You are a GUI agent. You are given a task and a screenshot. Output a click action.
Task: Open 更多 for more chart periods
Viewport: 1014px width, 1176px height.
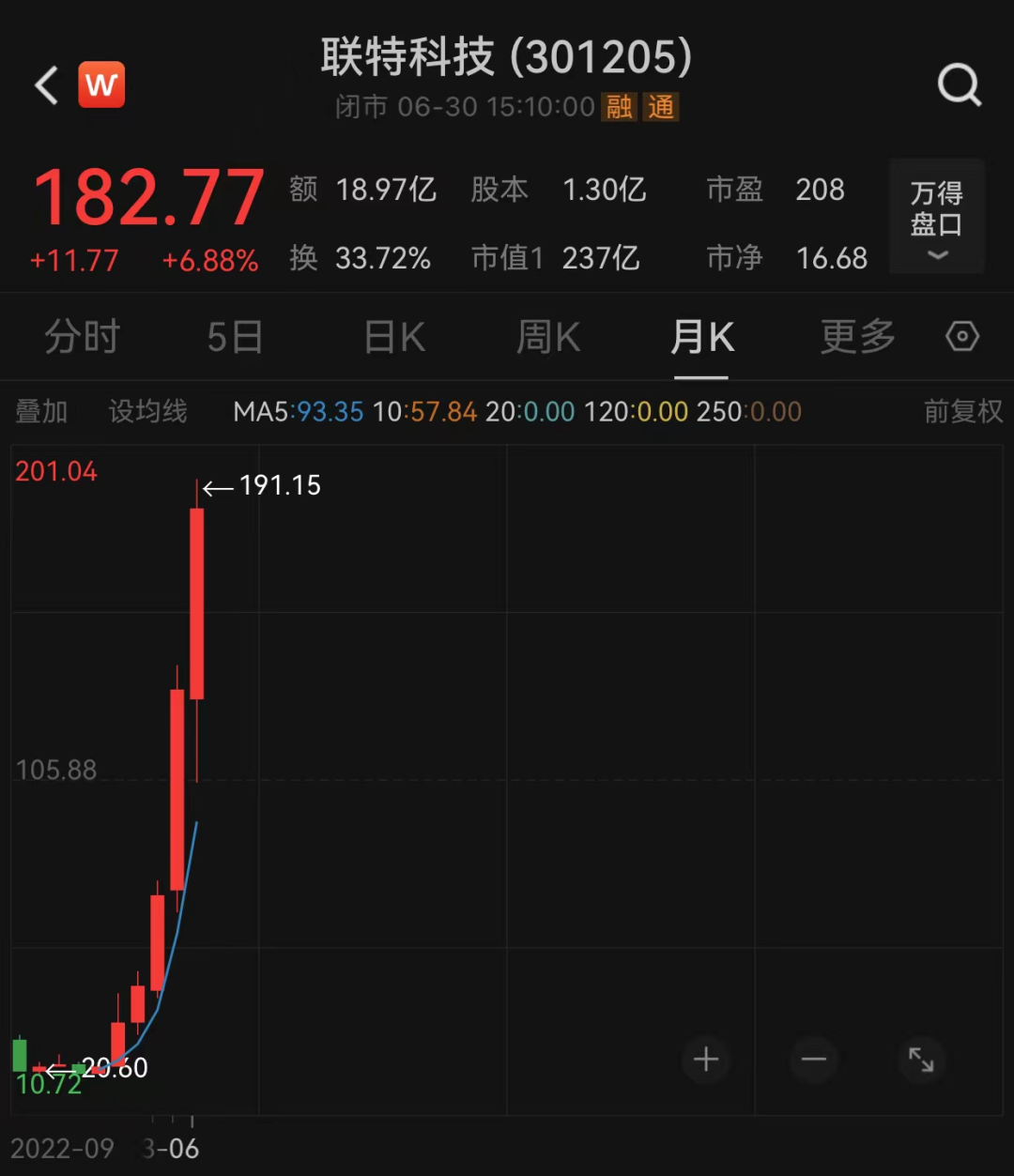pos(856,336)
